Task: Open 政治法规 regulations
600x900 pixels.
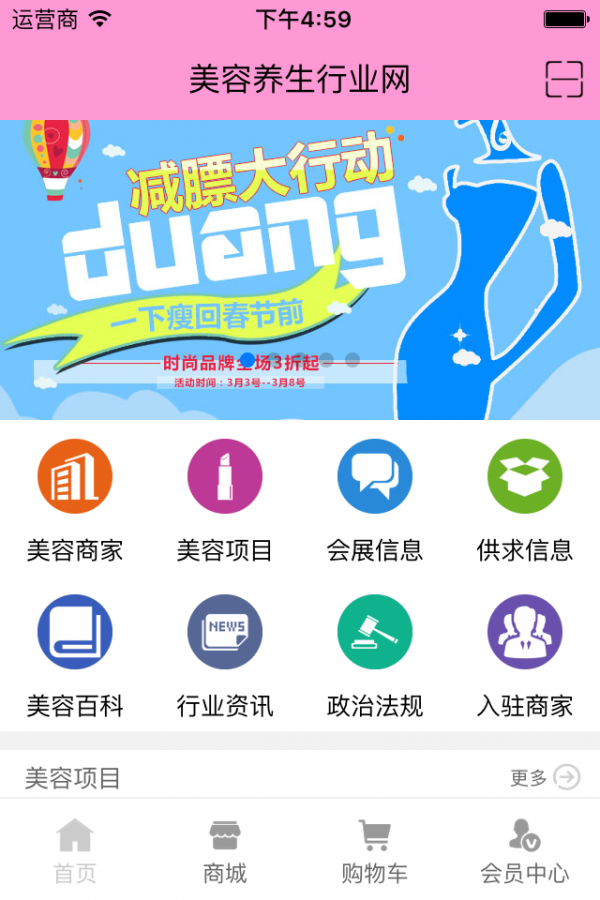Action: (375, 633)
